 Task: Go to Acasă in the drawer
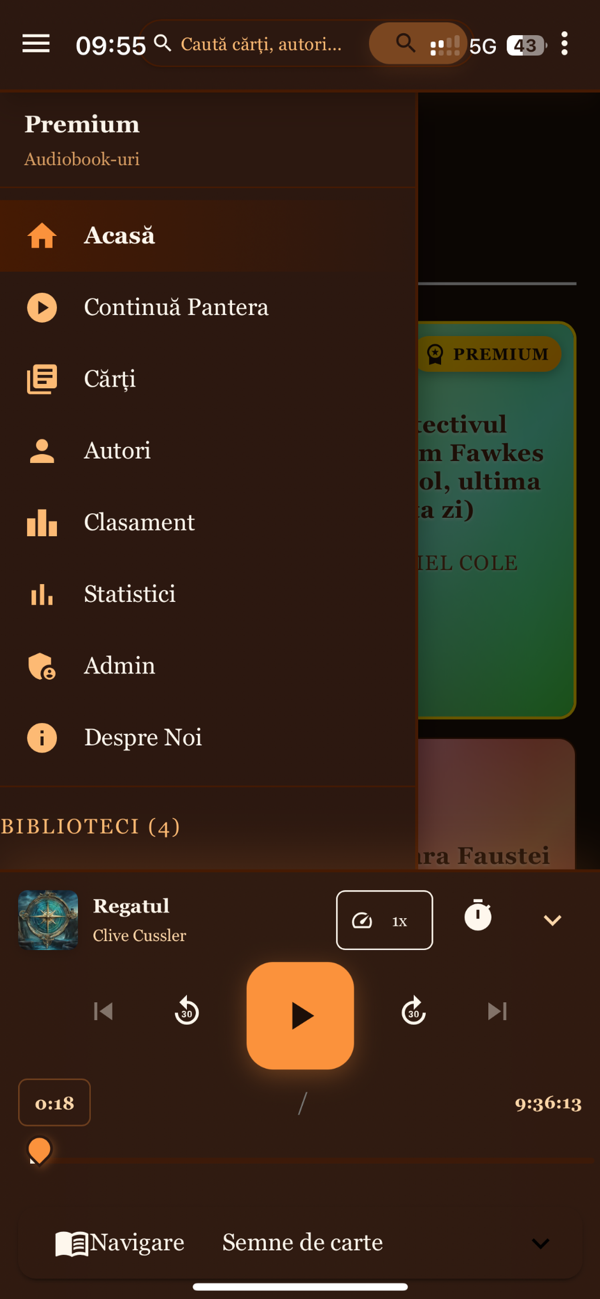click(208, 236)
